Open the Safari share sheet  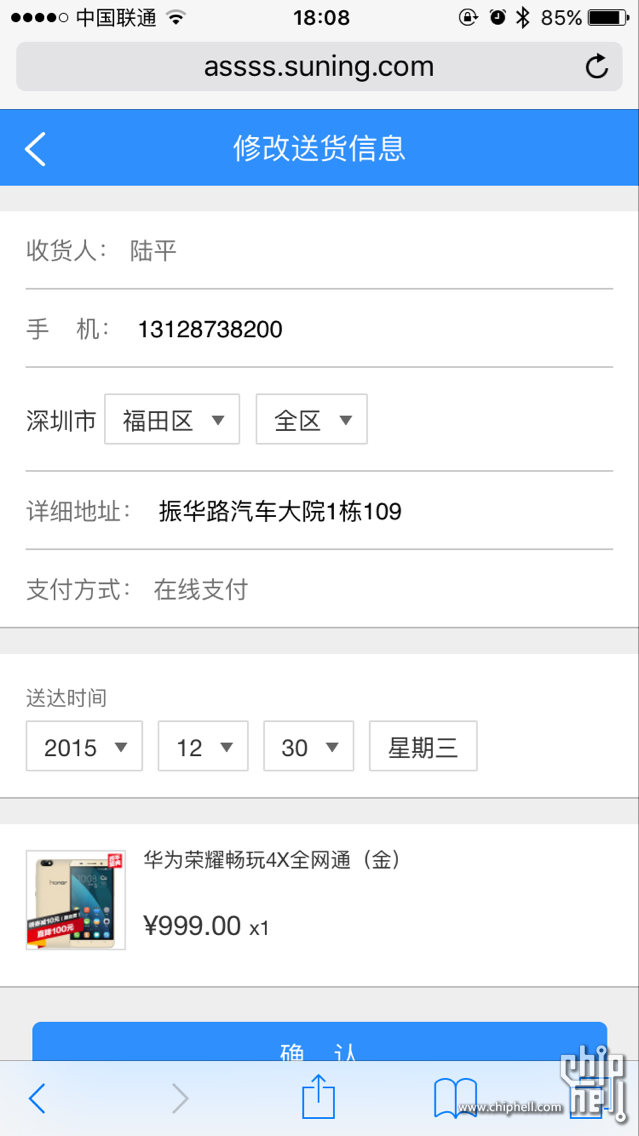pyautogui.click(x=319, y=1098)
